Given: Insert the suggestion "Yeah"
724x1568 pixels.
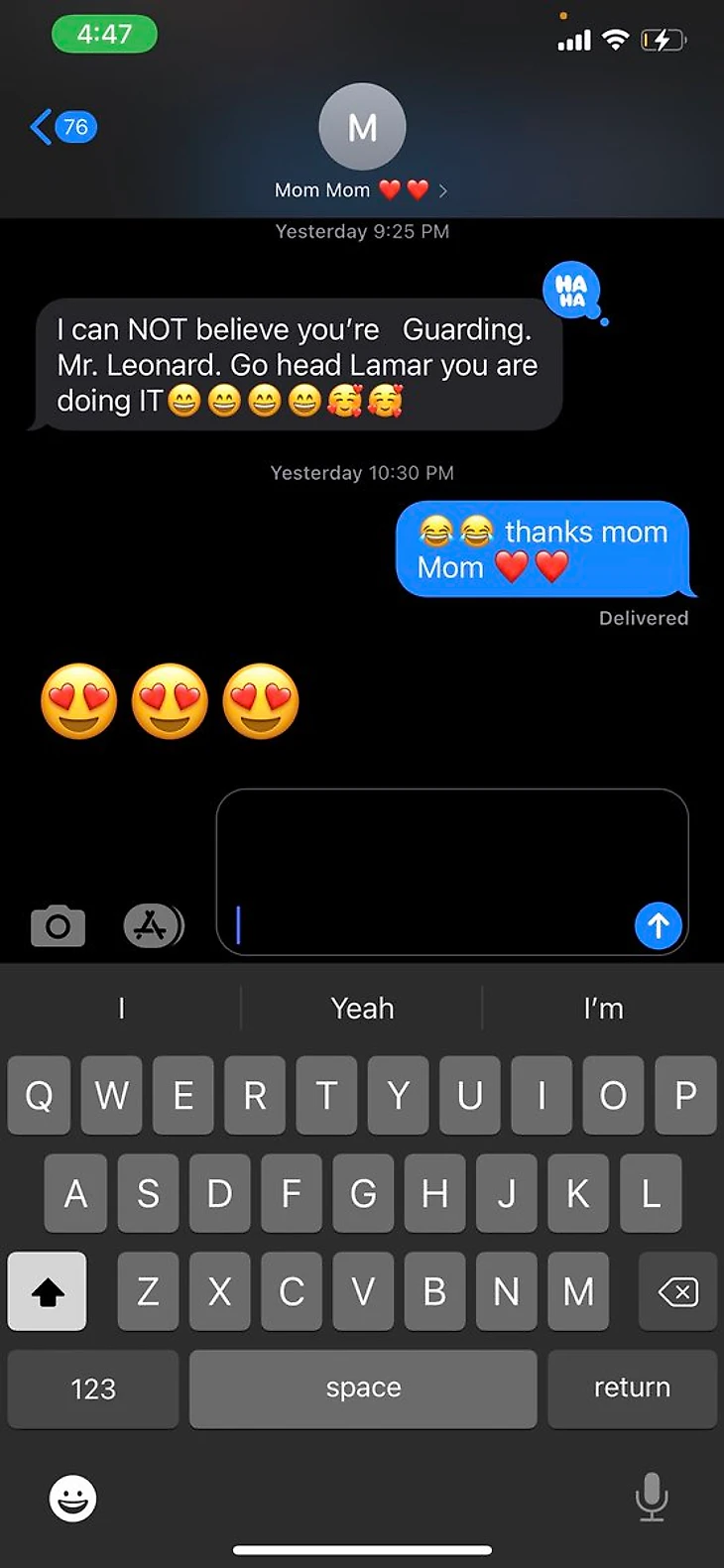Looking at the screenshot, I should [362, 1009].
